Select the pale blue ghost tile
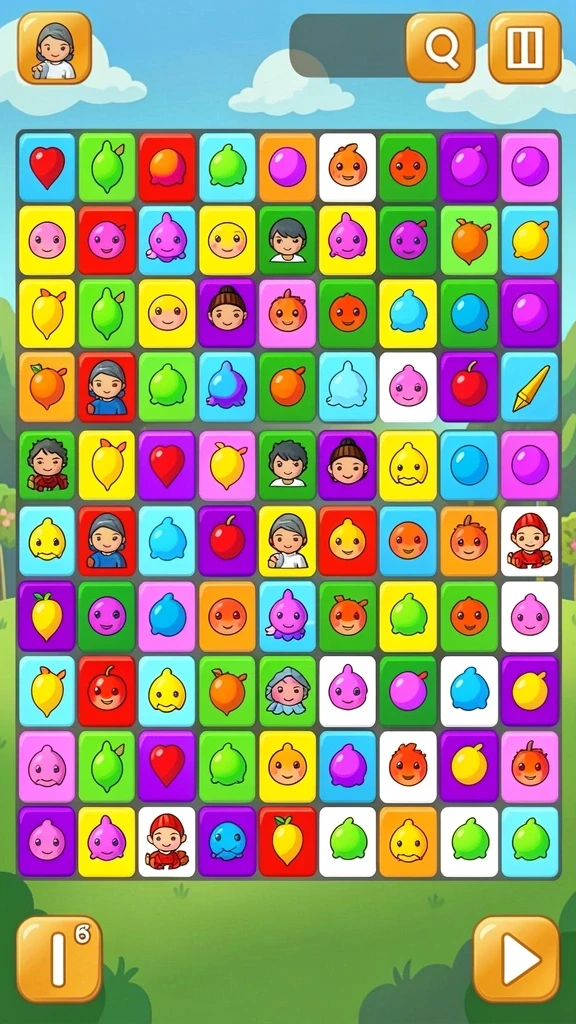 click(x=347, y=388)
